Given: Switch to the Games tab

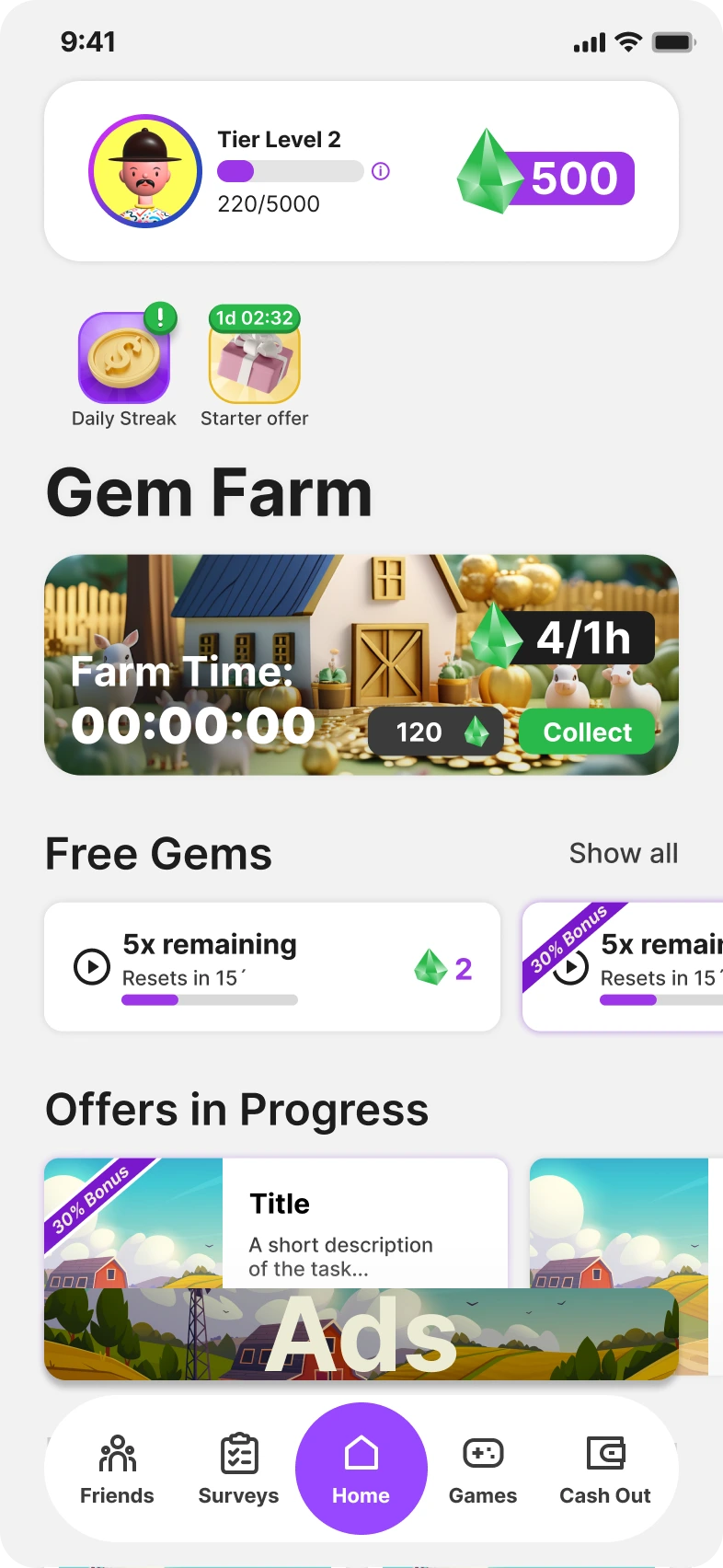Looking at the screenshot, I should (x=483, y=1470).
